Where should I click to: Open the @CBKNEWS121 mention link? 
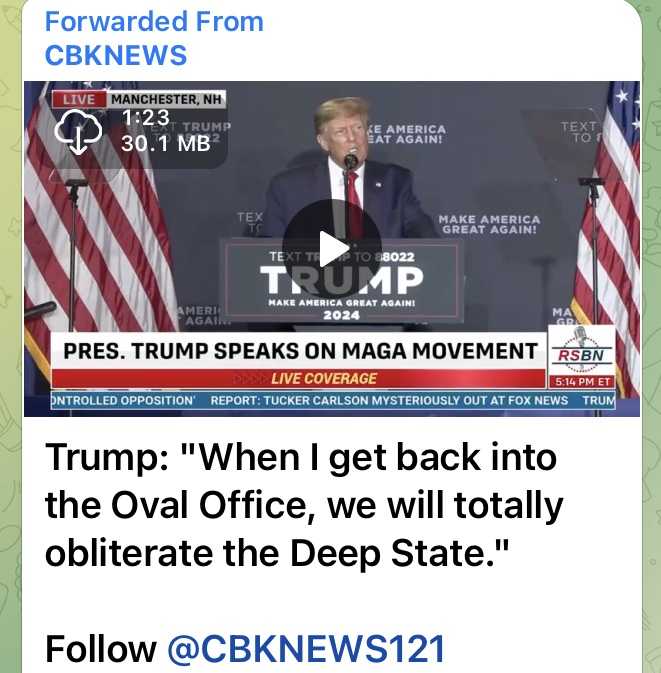tap(305, 649)
